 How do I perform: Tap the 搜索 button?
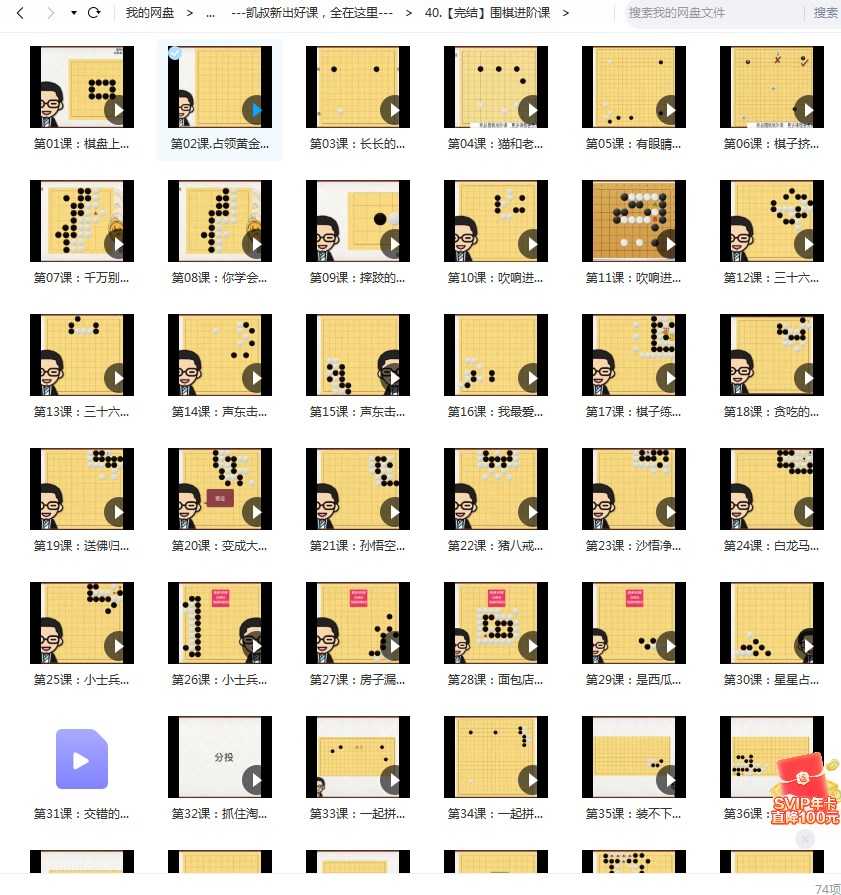point(825,13)
